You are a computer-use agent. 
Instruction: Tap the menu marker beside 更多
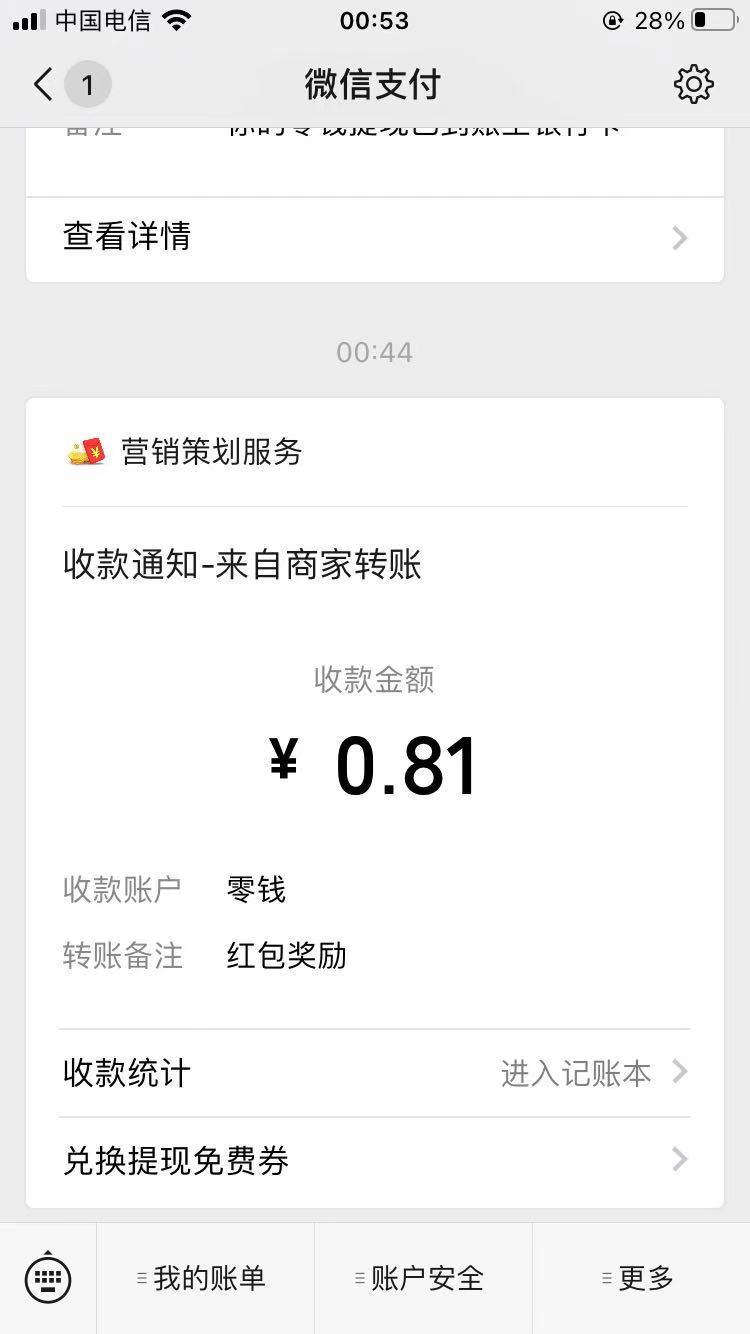point(606,1278)
